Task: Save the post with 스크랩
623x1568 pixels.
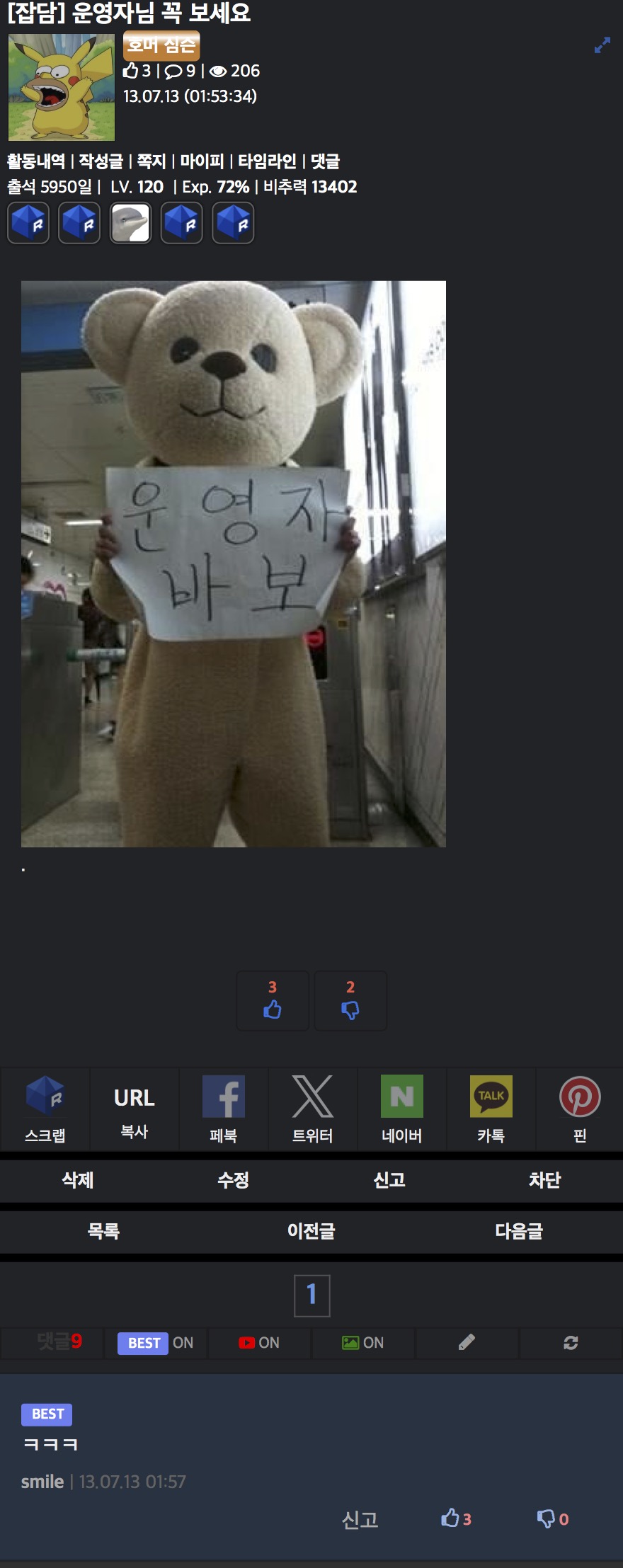Action: click(x=45, y=1109)
